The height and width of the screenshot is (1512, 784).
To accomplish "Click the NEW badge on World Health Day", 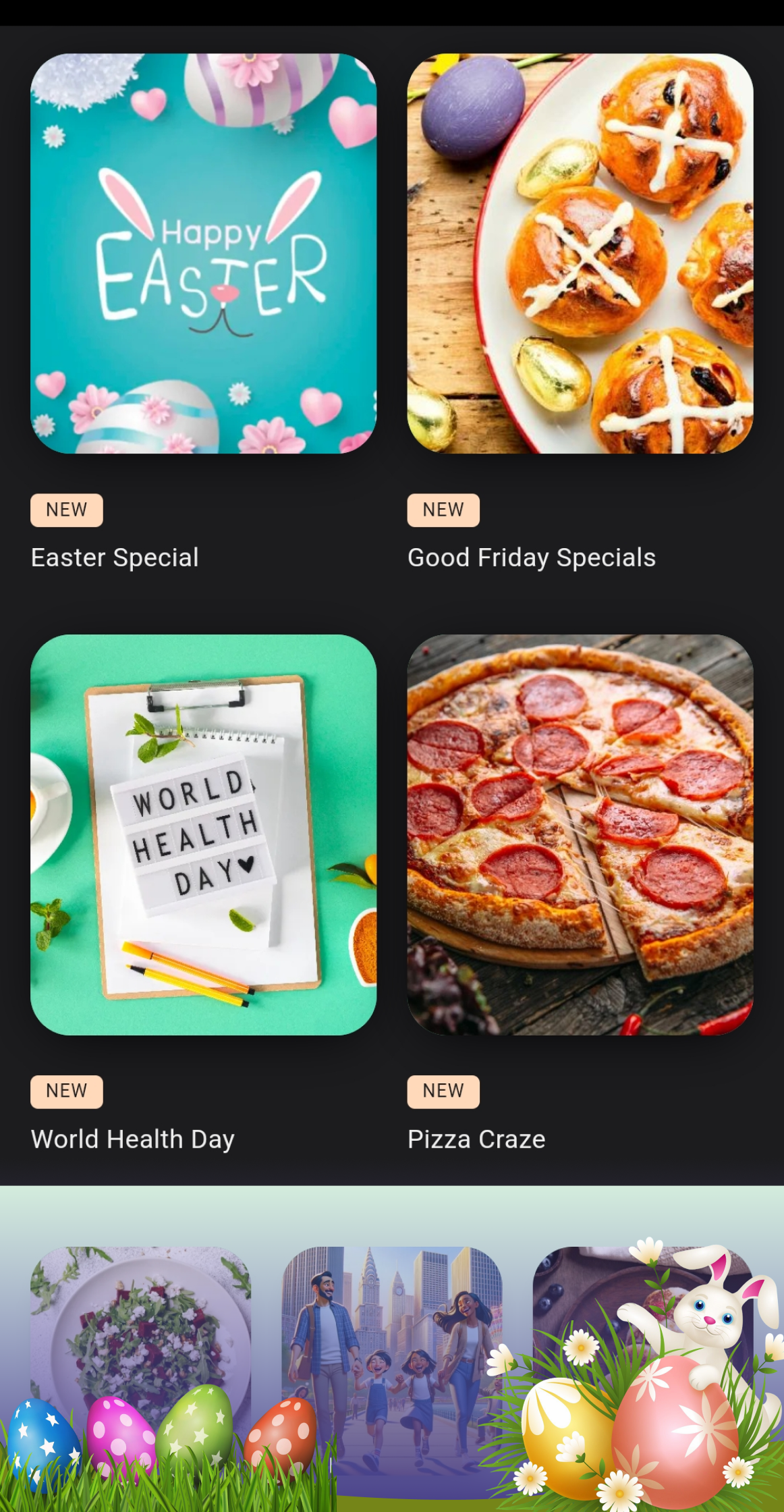I will (x=65, y=1091).
